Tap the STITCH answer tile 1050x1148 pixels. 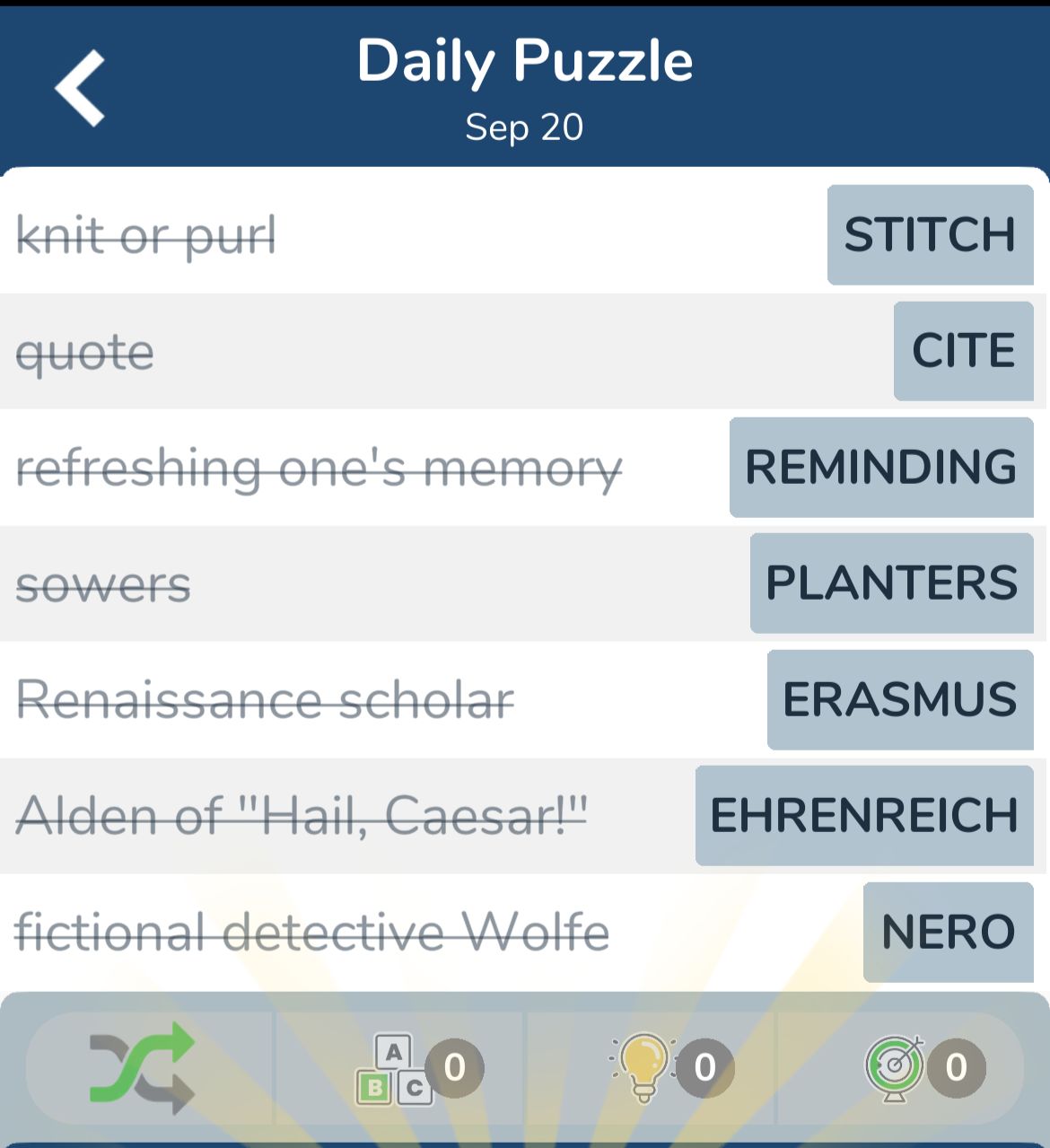[930, 235]
